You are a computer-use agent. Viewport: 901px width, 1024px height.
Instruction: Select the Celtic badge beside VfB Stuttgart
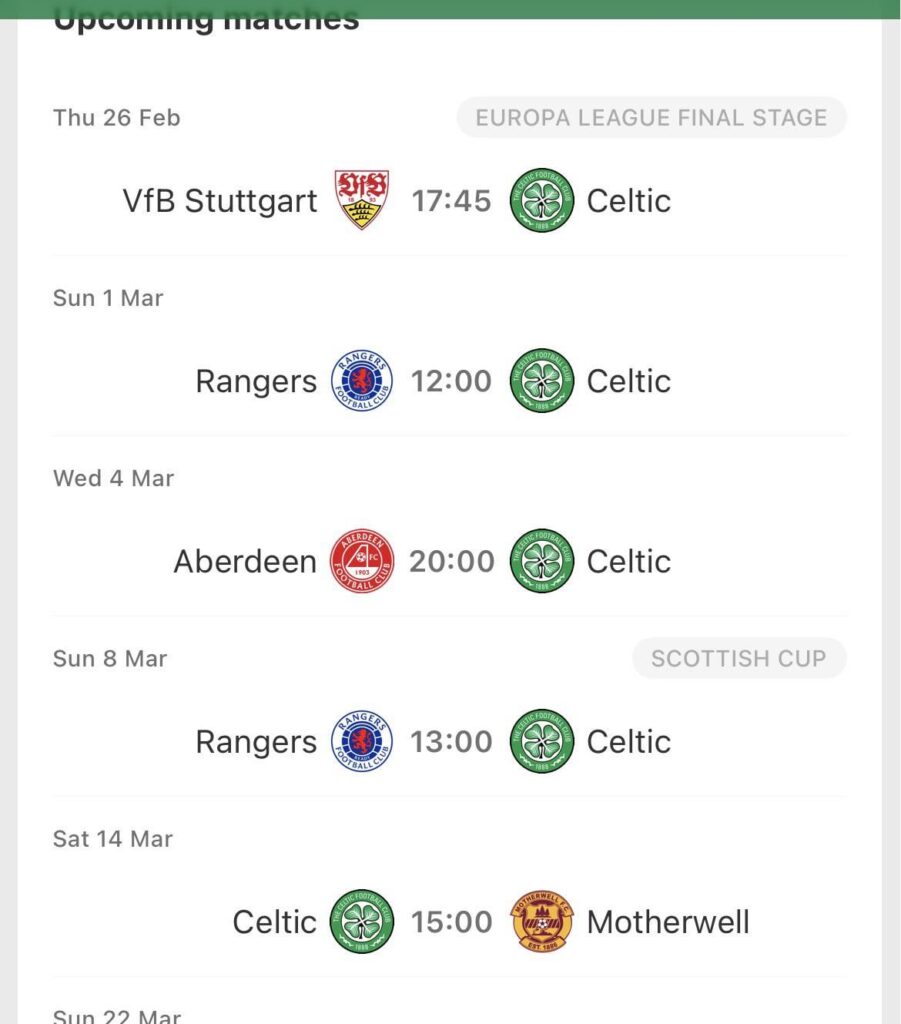pyautogui.click(x=540, y=200)
